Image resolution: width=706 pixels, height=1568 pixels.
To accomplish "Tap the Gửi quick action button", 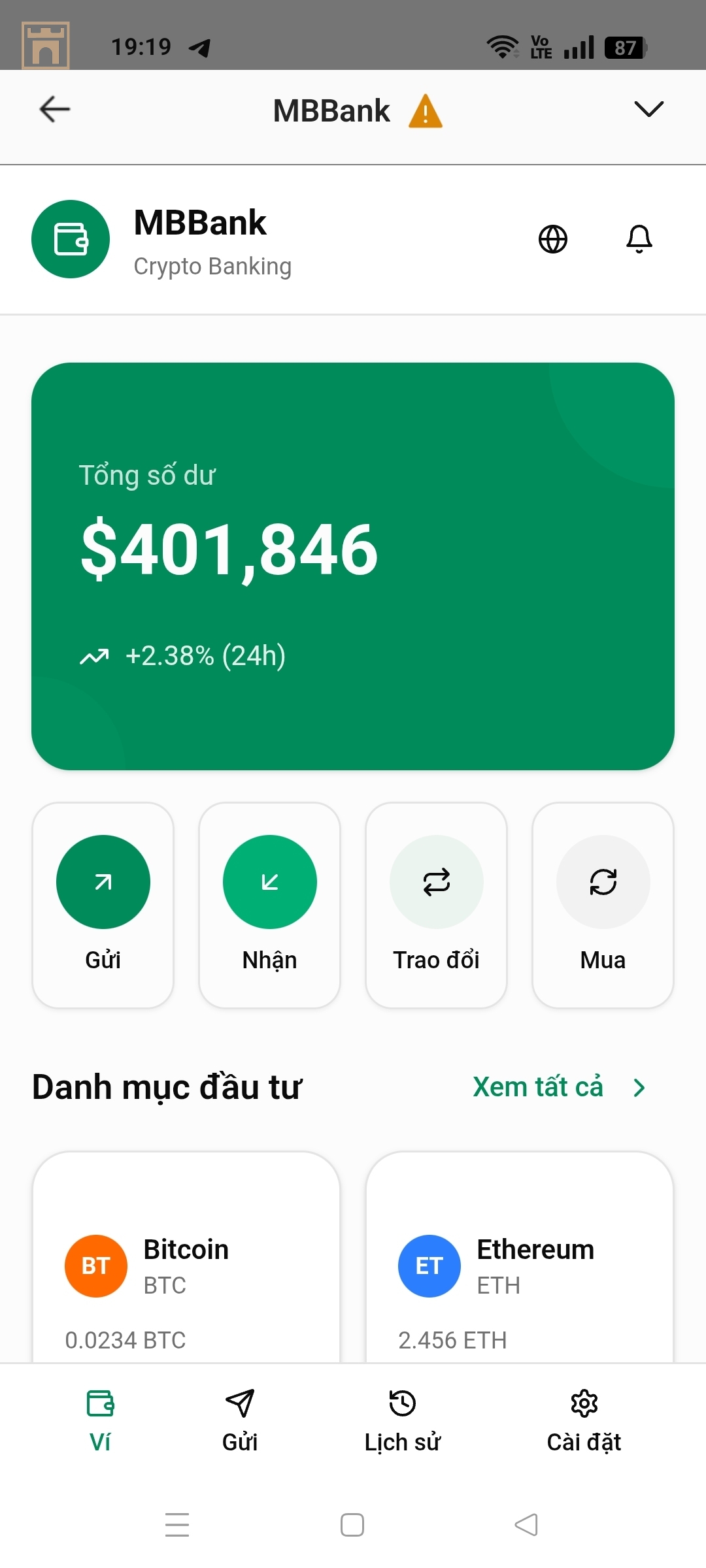I will (103, 905).
